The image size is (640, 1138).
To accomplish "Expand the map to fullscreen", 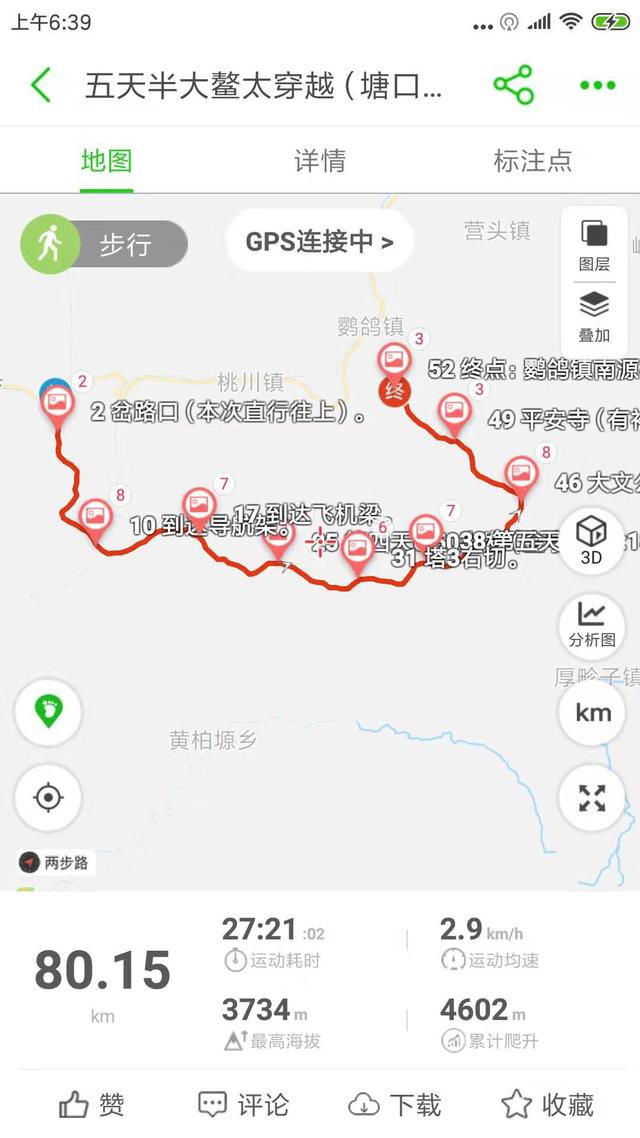I will 591,798.
